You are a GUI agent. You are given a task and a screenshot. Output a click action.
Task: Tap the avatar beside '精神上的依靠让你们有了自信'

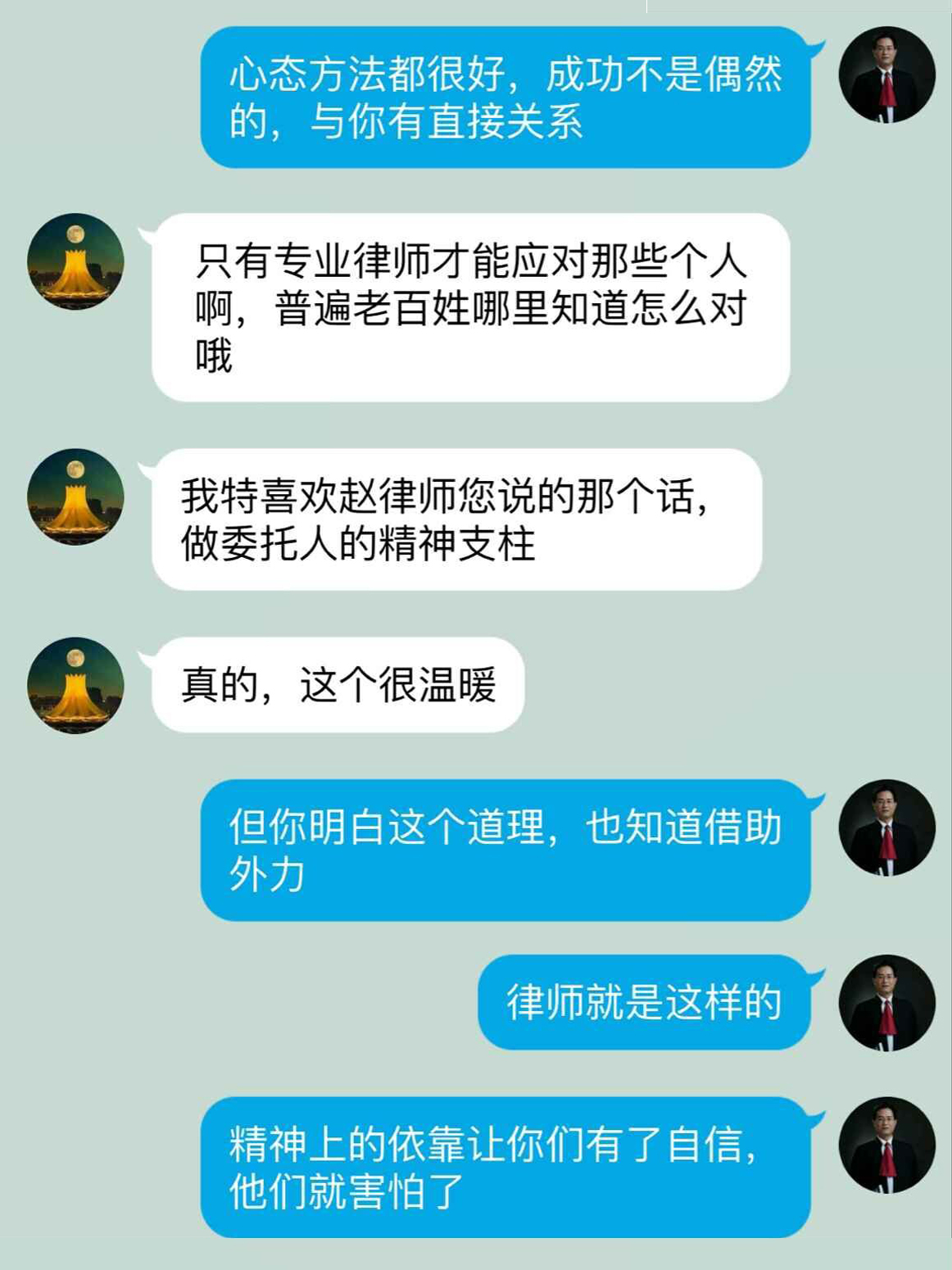click(x=886, y=1145)
